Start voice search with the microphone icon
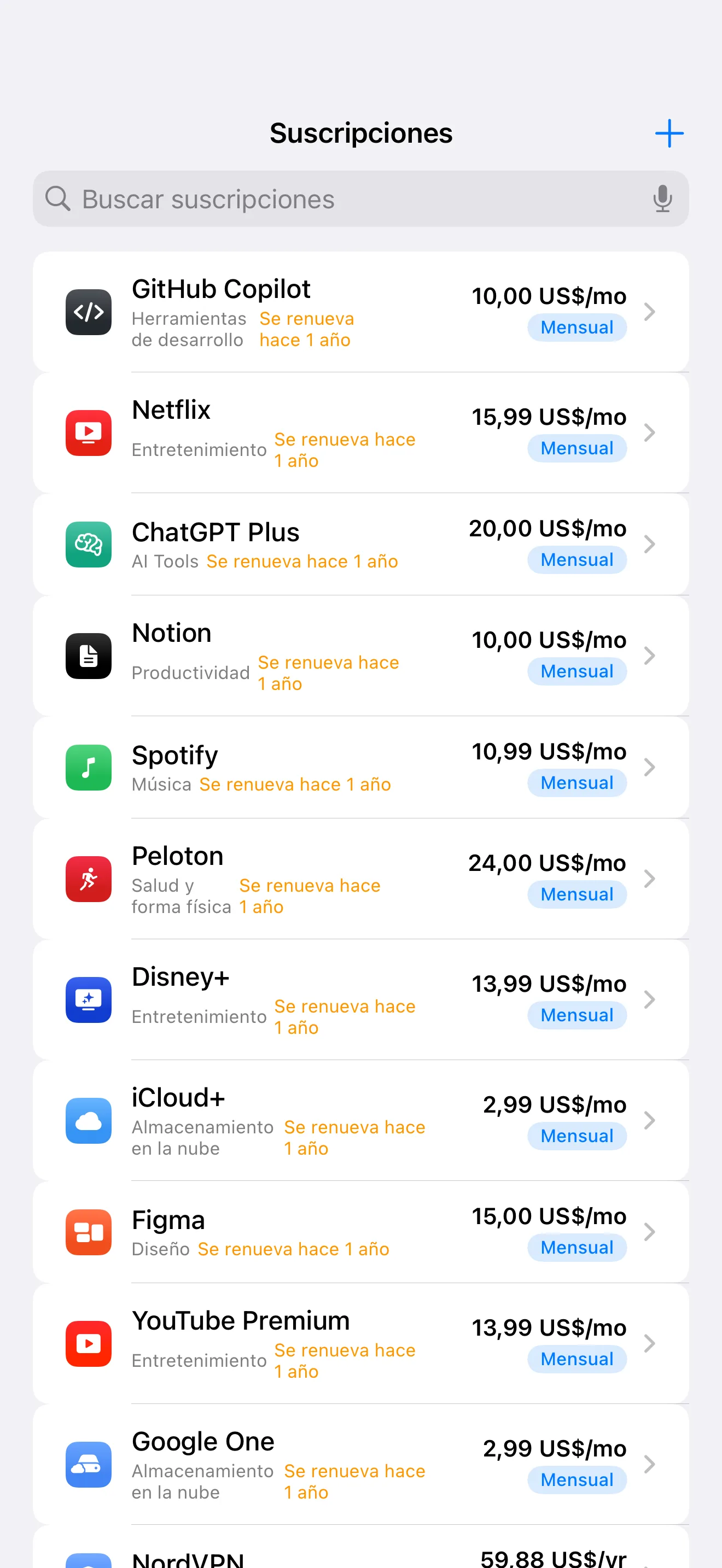This screenshot has width=722, height=1568. [662, 199]
